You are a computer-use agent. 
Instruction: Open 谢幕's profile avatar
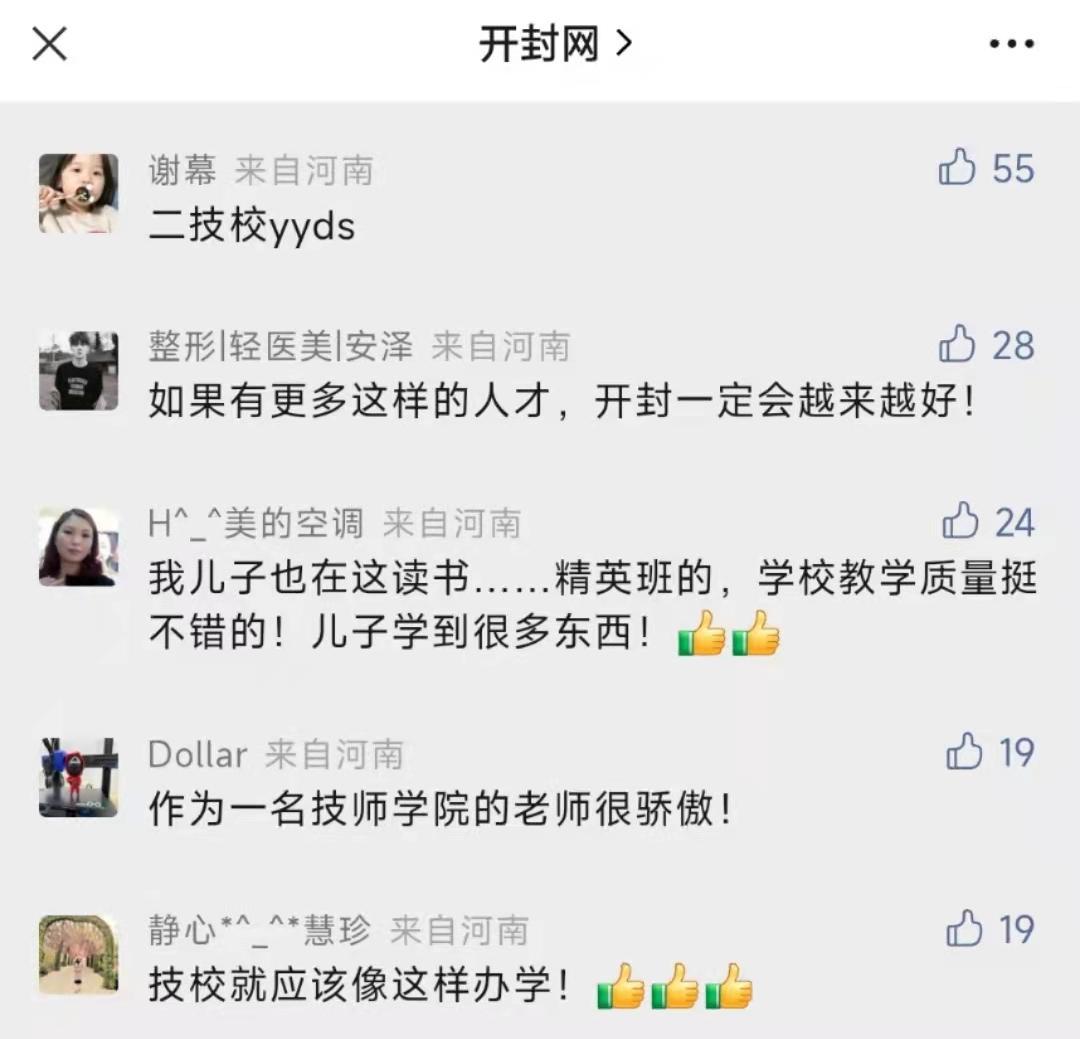tap(79, 194)
